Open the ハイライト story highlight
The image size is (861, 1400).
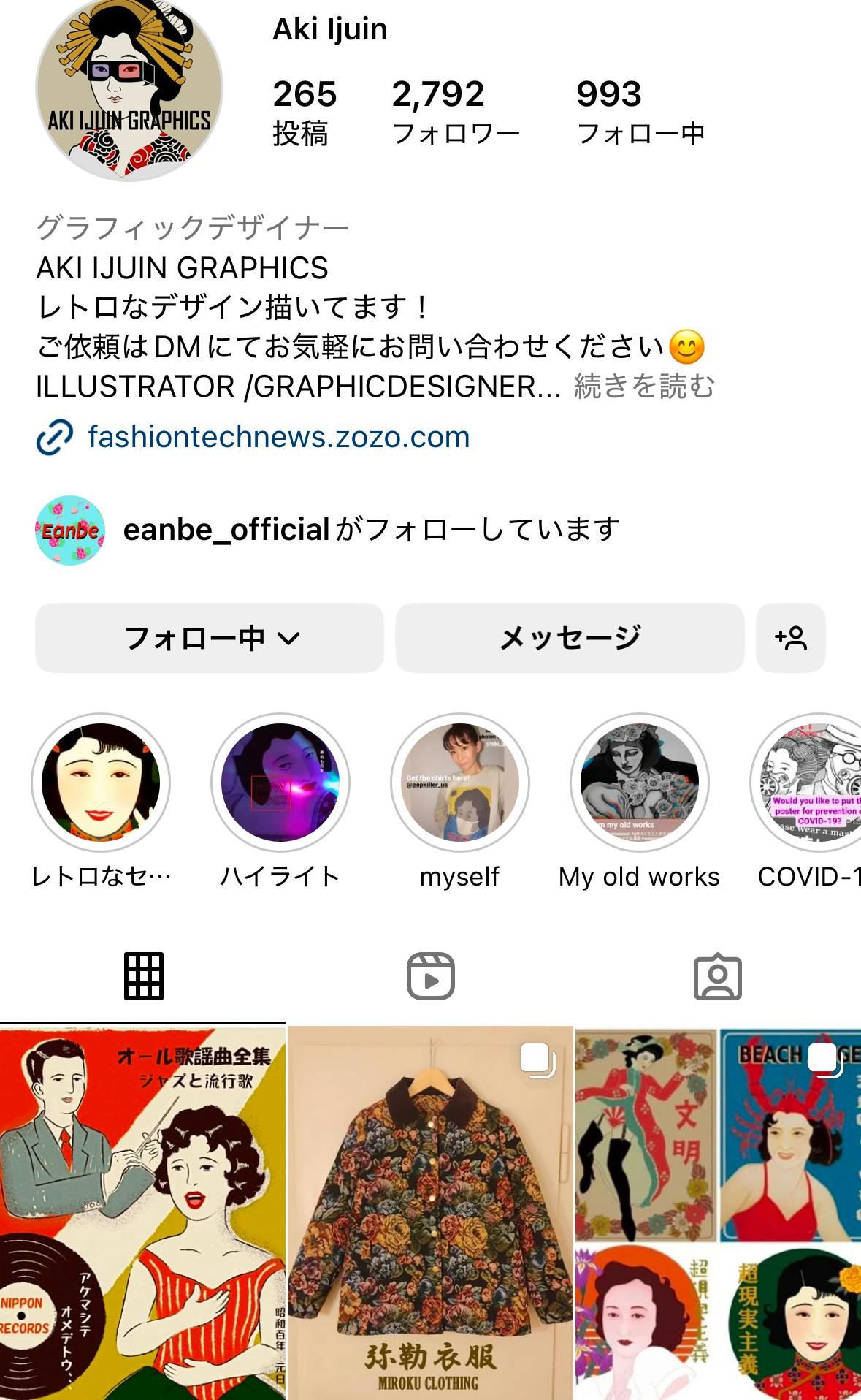280,783
